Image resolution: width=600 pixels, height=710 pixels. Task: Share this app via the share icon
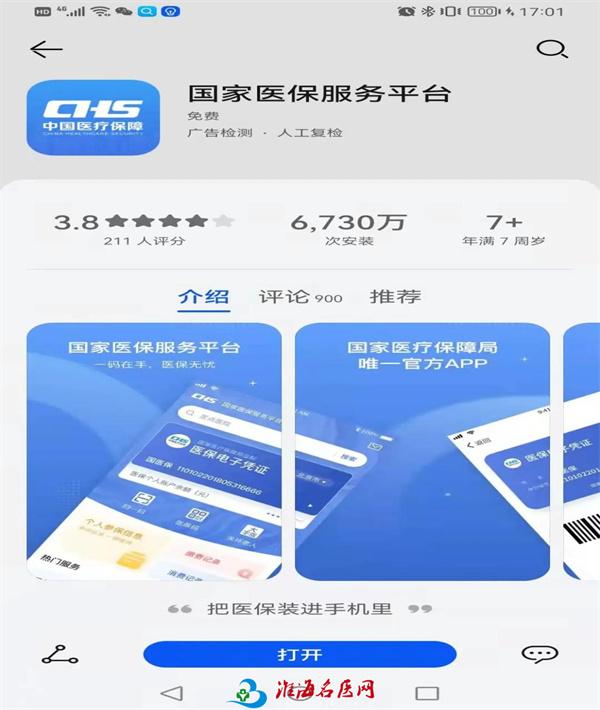[60, 655]
